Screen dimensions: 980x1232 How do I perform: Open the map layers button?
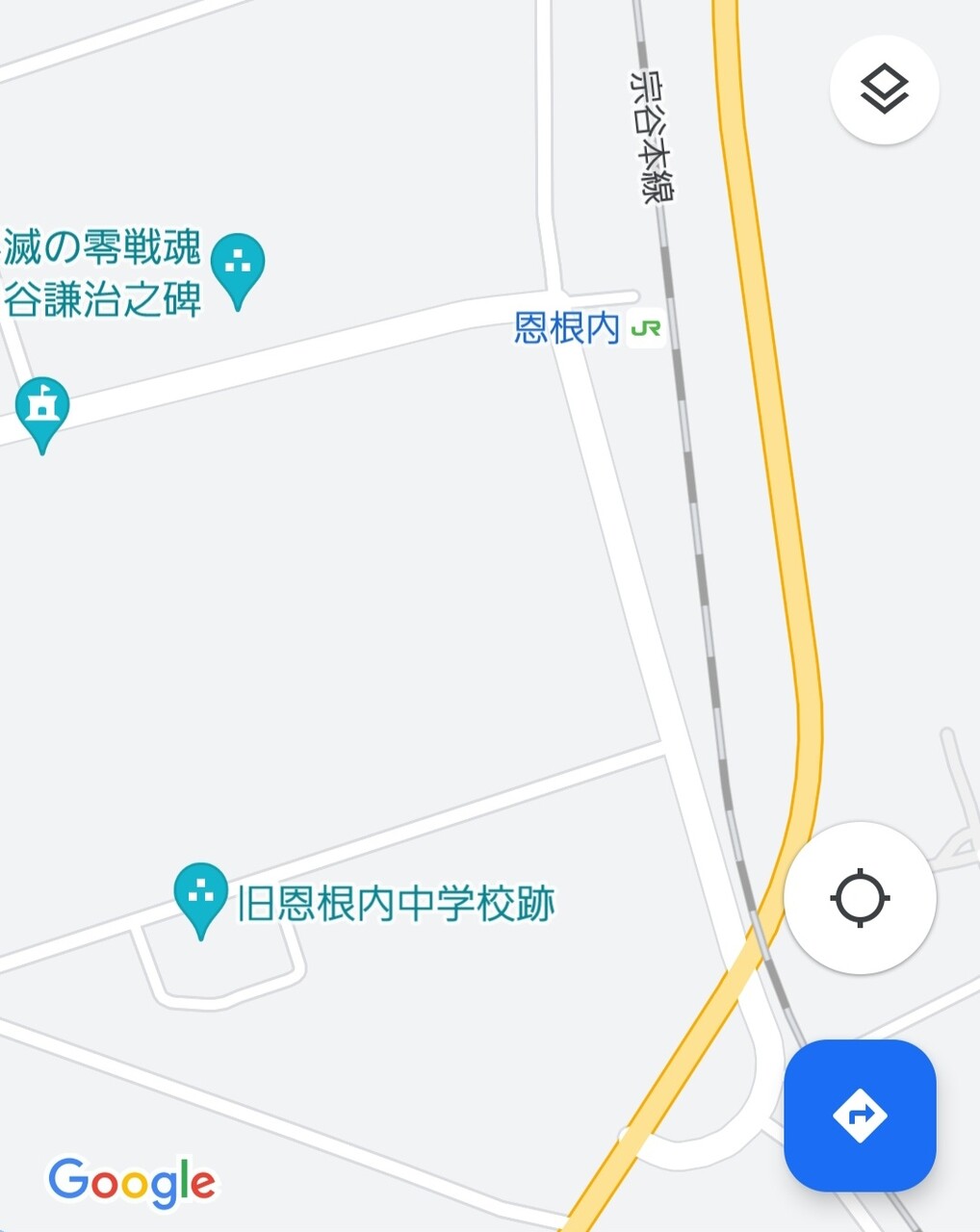tap(884, 90)
